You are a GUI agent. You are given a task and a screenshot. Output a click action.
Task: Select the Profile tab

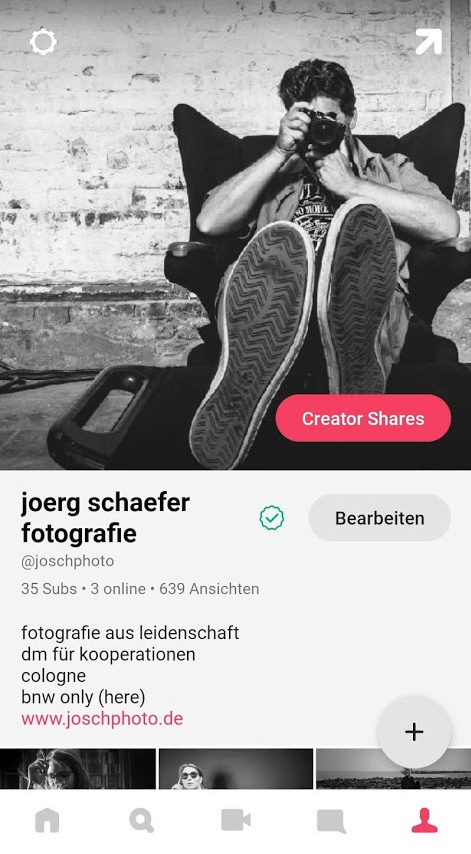[x=425, y=821]
